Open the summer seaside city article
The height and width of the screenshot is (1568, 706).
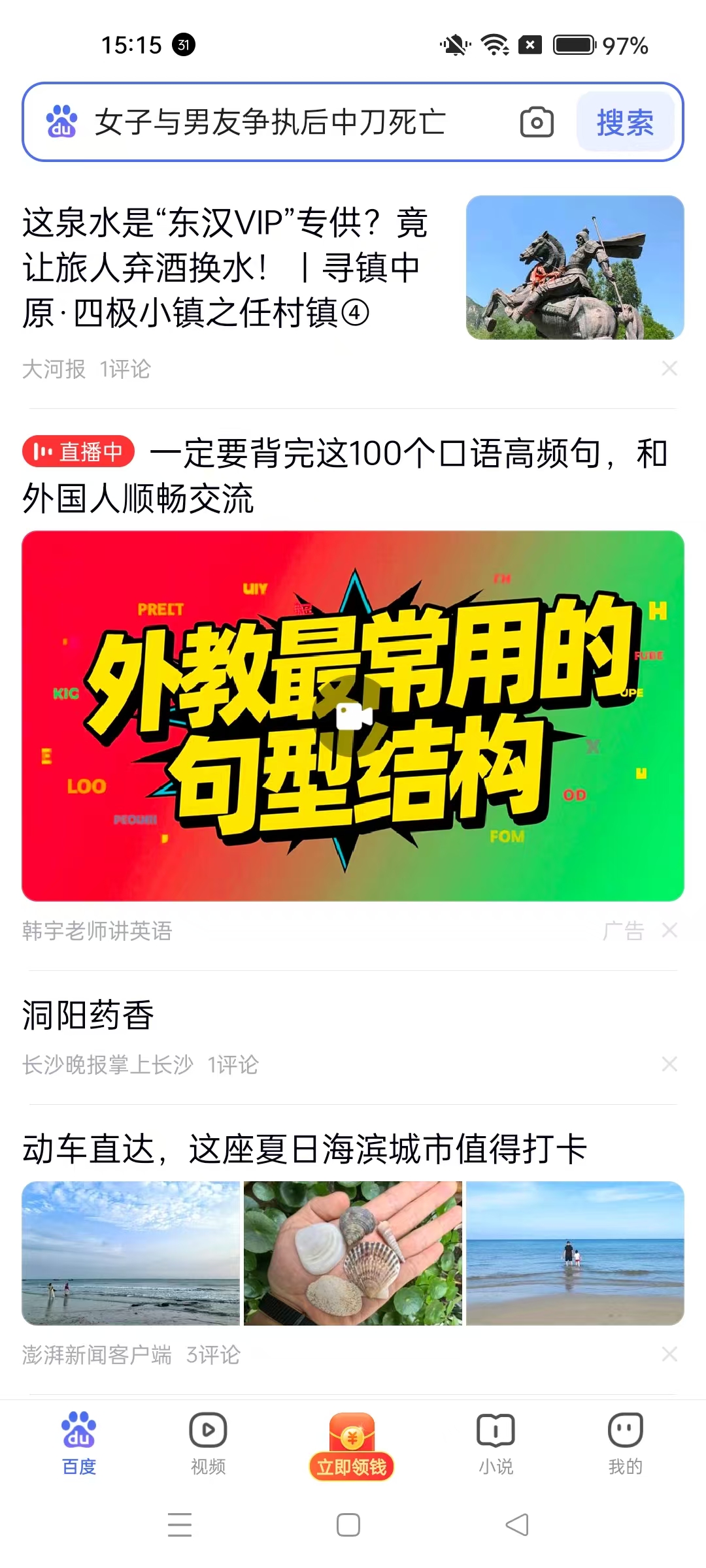[305, 1149]
